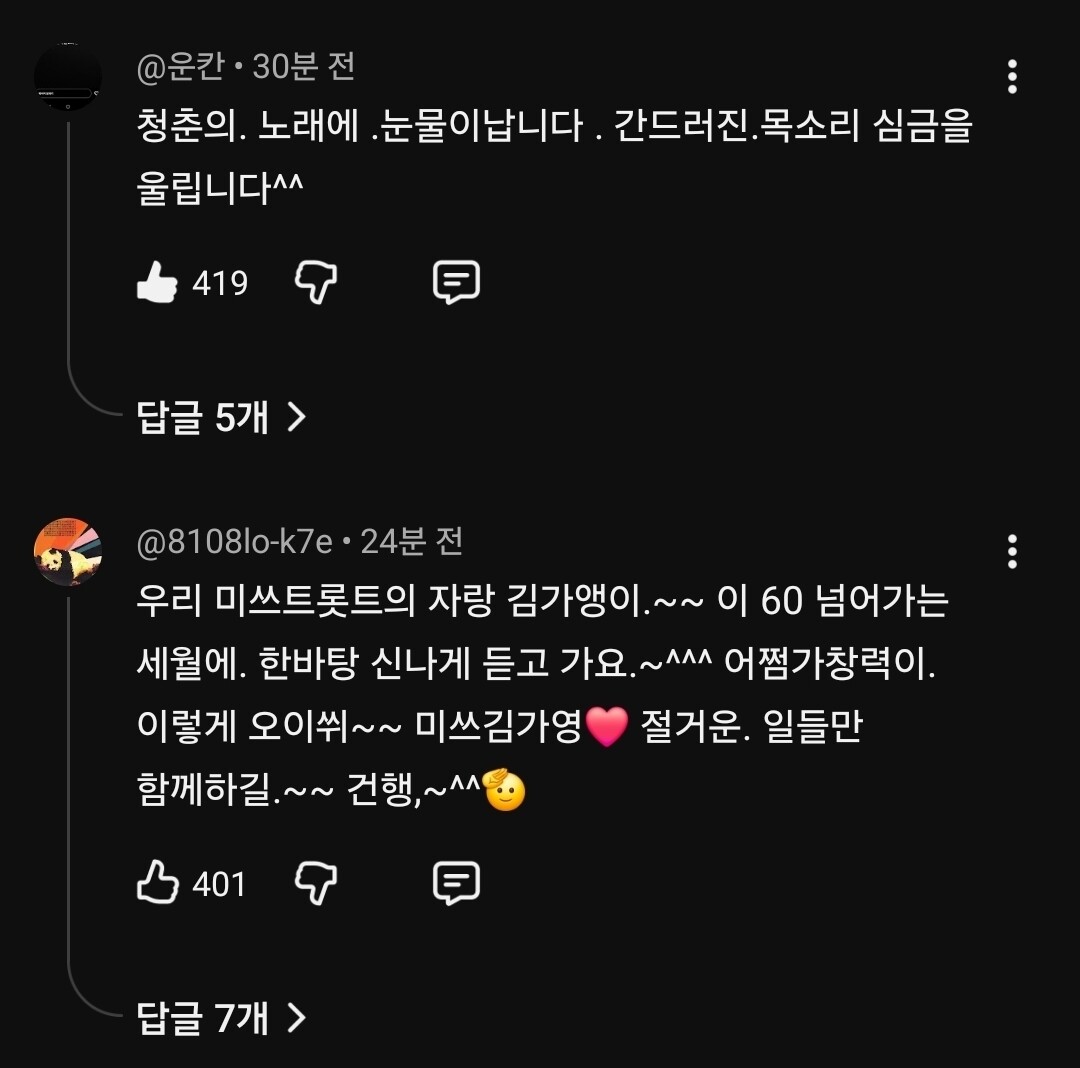
Task: Reply to @8108lo-k7e's comment
Action: tap(456, 883)
